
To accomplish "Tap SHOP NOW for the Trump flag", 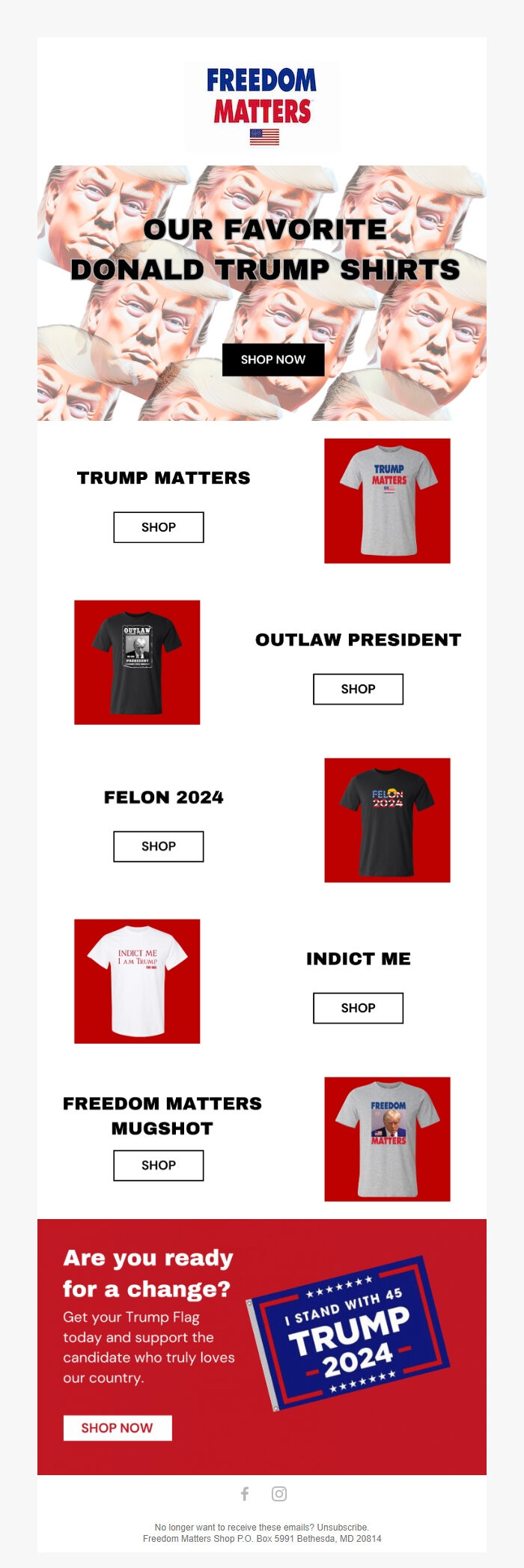I will pyautogui.click(x=118, y=1428).
